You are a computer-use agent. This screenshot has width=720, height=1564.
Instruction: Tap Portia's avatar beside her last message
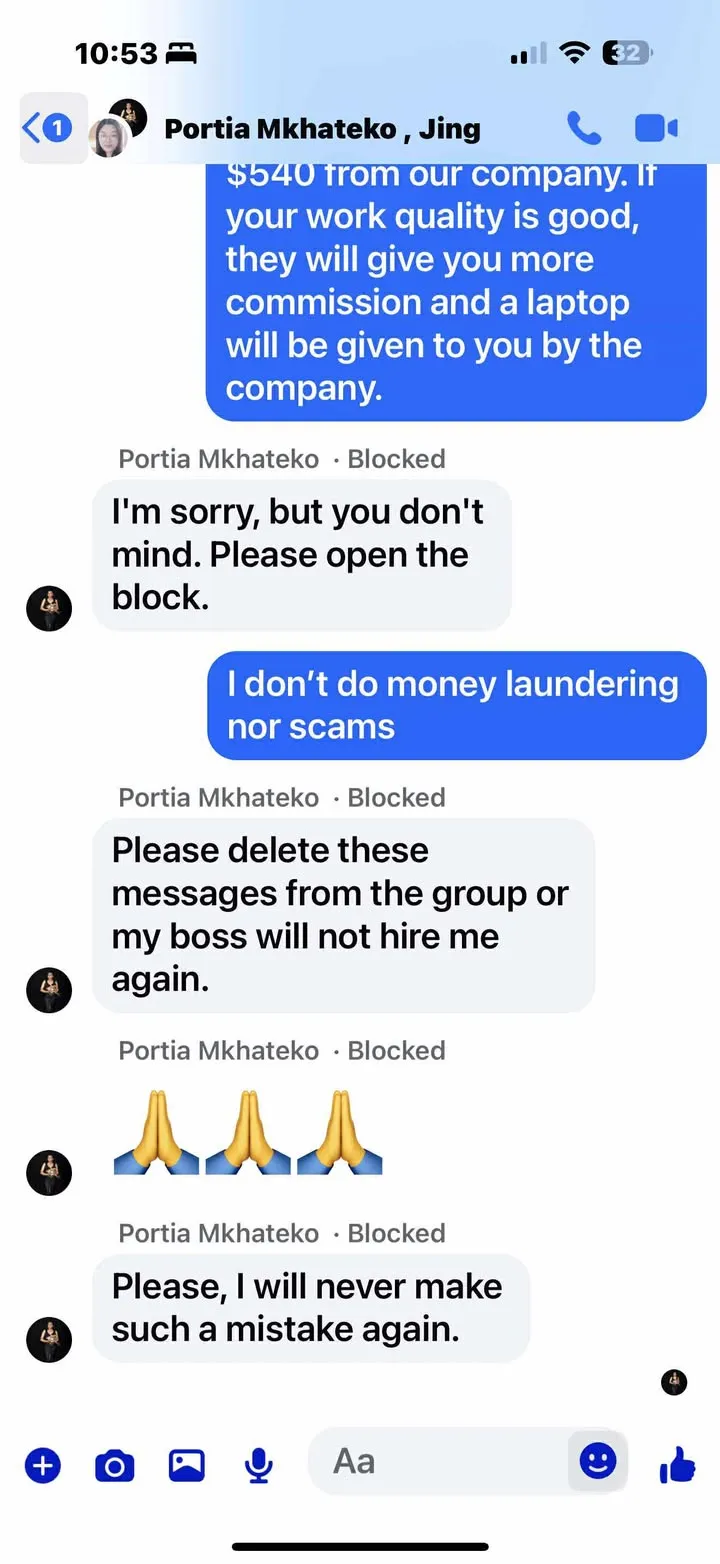pos(49,1340)
